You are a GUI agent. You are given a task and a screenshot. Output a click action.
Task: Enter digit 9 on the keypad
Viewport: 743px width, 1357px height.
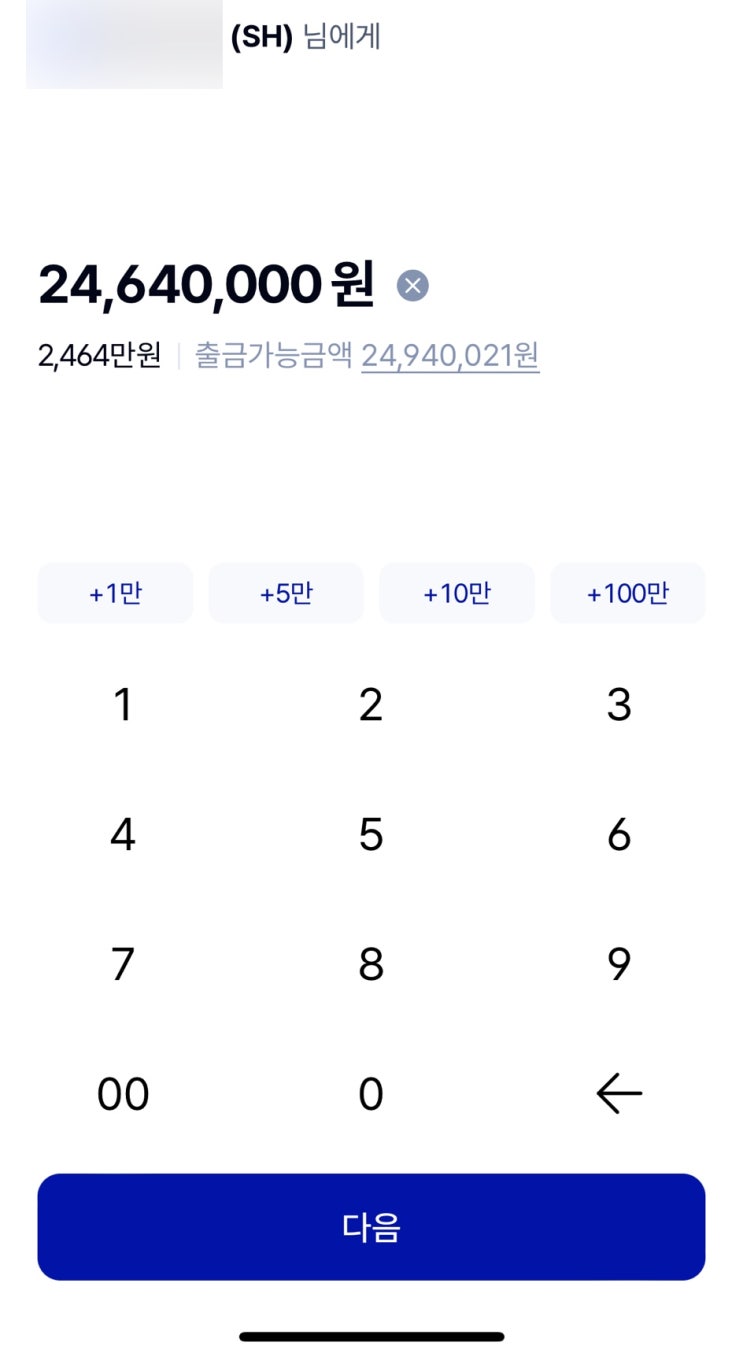[619, 964]
